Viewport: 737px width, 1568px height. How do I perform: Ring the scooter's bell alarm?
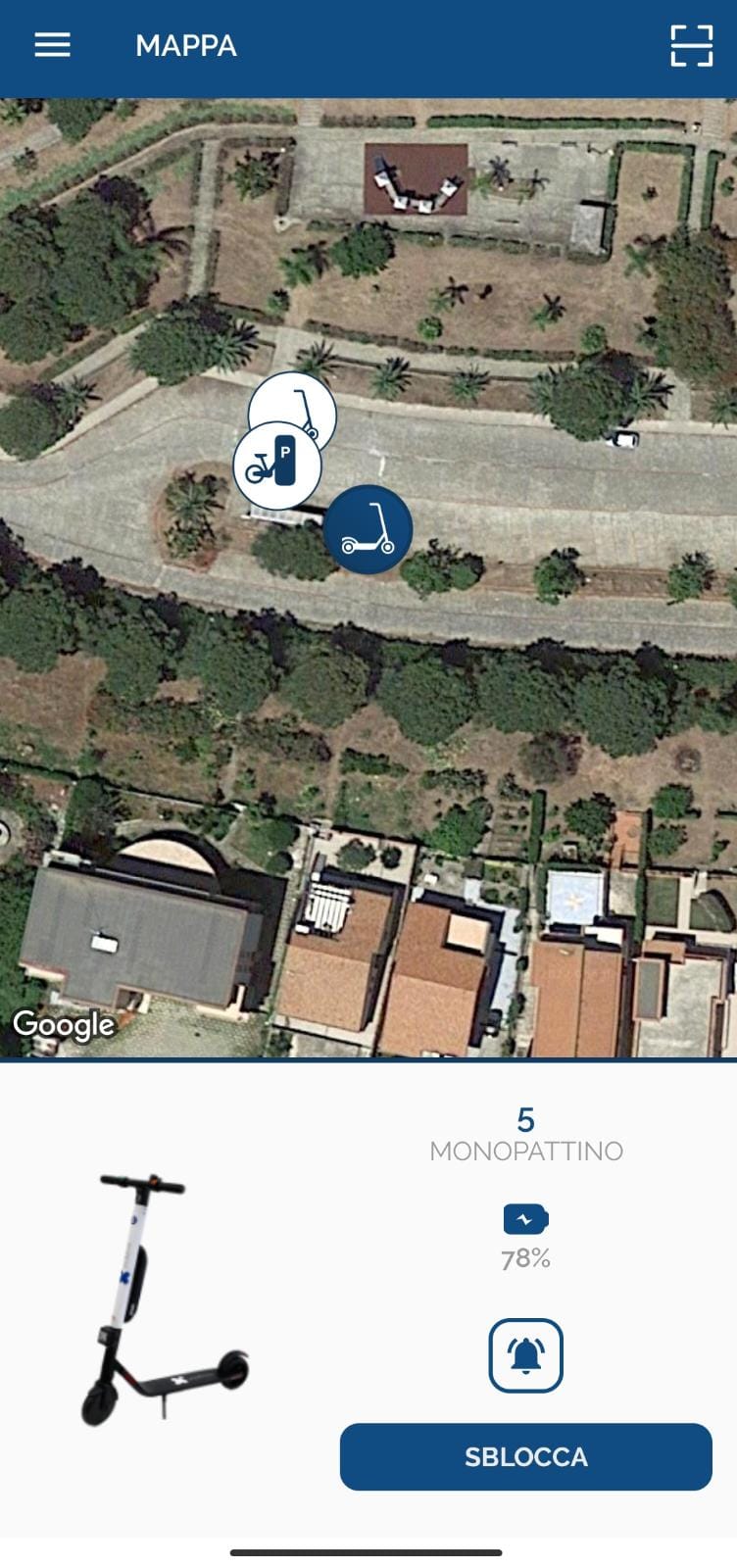[x=526, y=1354]
